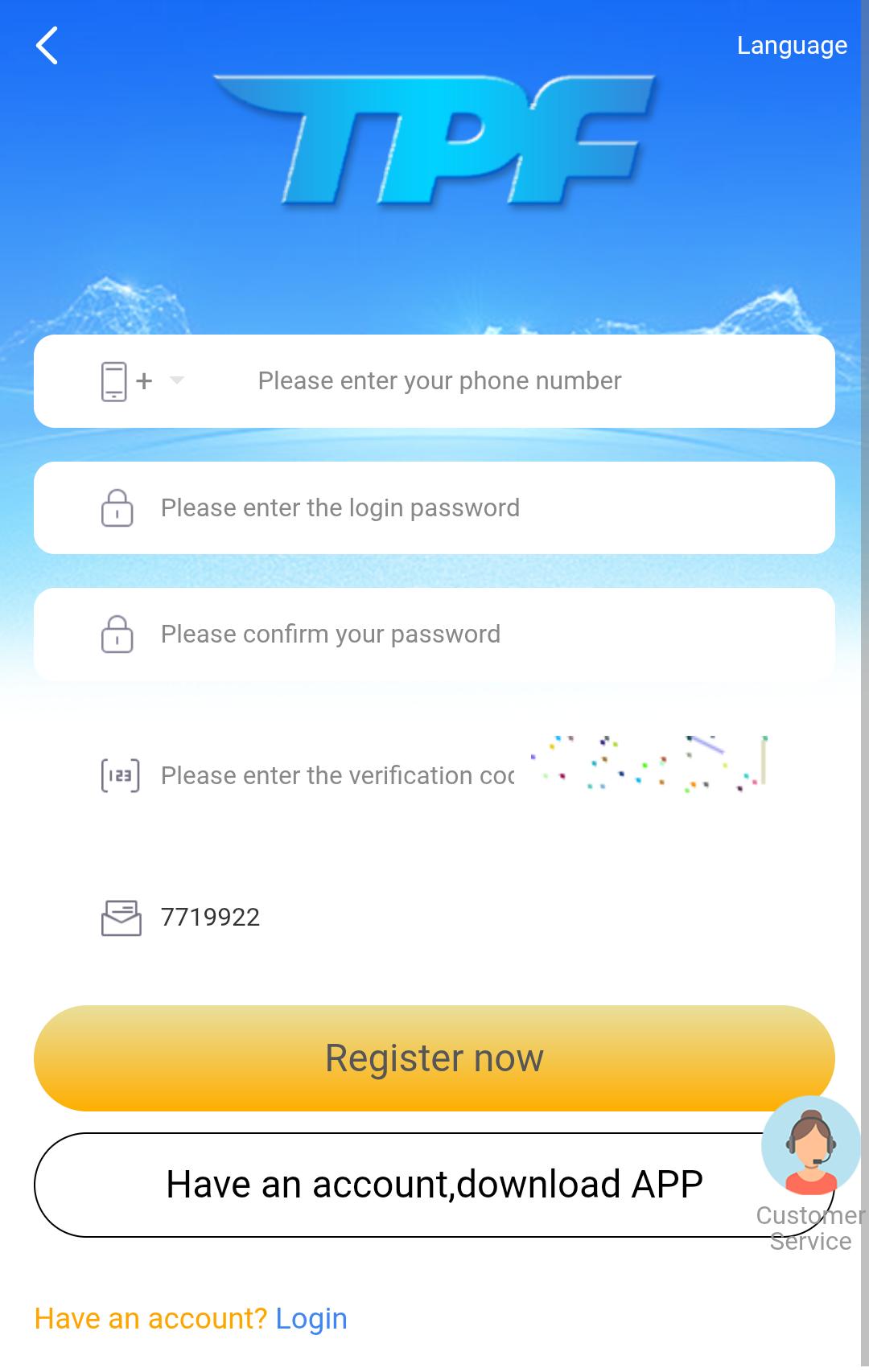The width and height of the screenshot is (869, 1372).
Task: Click Have an account,download APP
Action: click(434, 1184)
